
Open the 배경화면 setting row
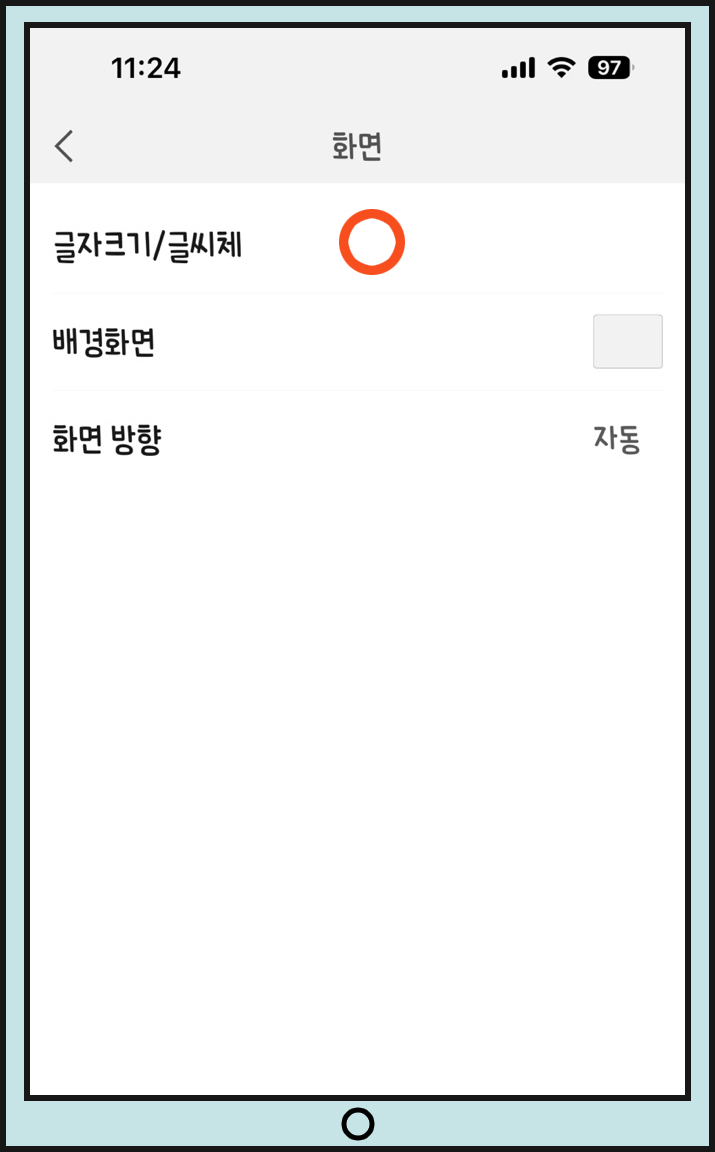coord(357,342)
